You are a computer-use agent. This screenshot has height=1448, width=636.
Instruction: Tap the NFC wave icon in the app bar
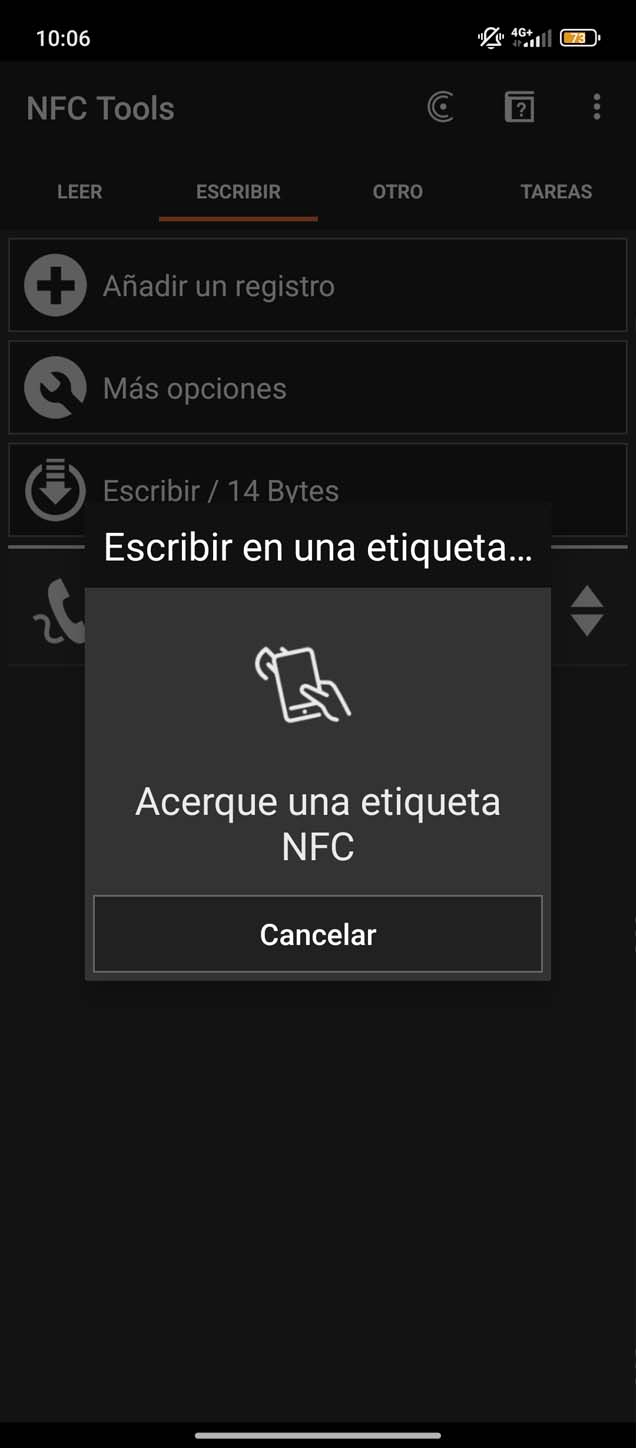pyautogui.click(x=441, y=107)
